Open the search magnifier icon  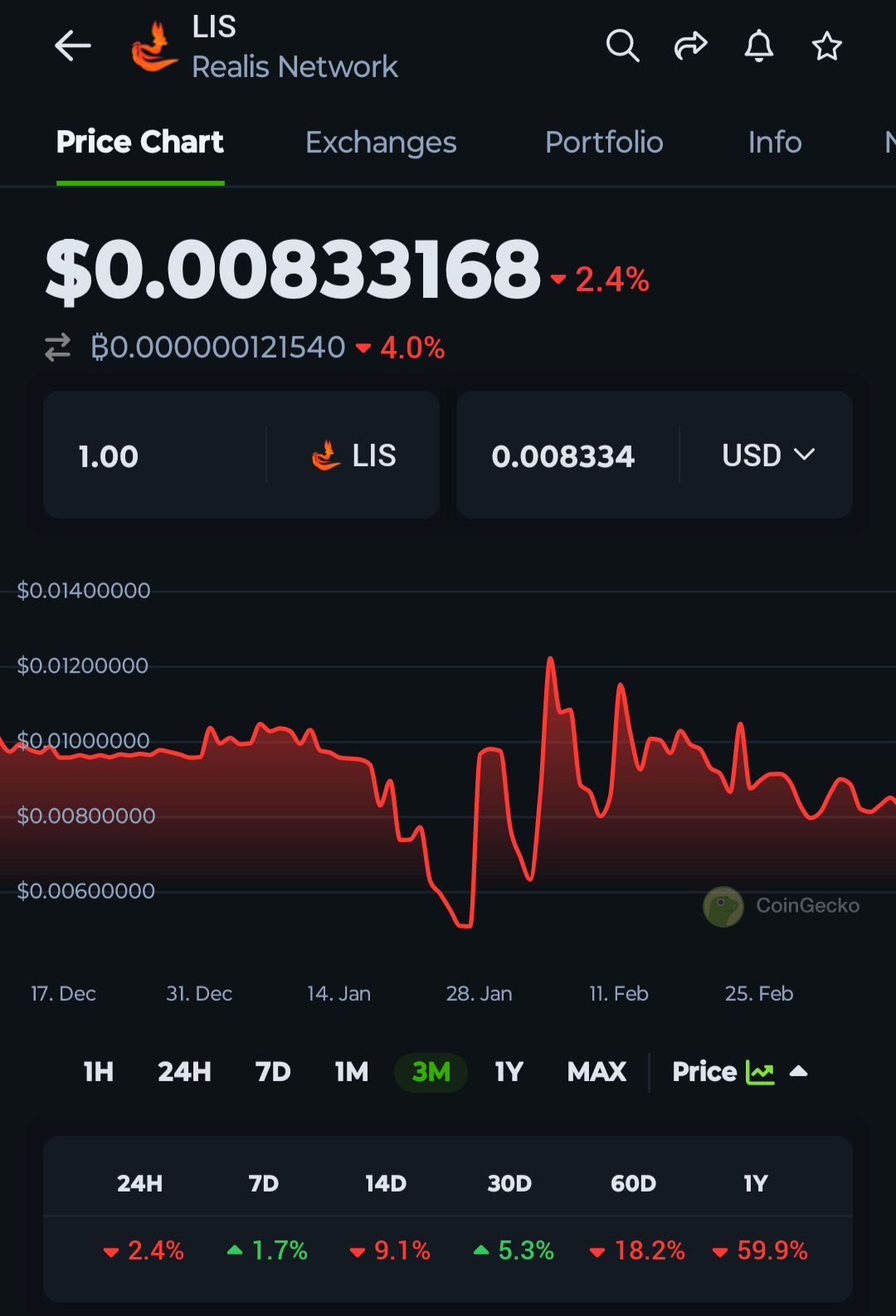(622, 46)
